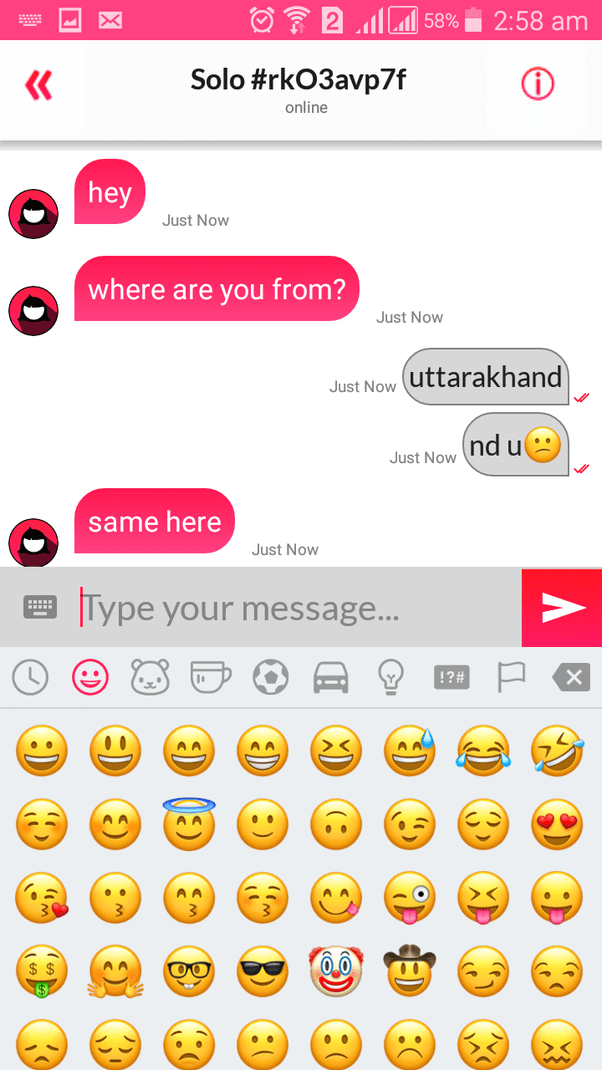Screen dimensions: 602x1070
Task: Insert the heart eyes emoji
Action: pos(556,825)
